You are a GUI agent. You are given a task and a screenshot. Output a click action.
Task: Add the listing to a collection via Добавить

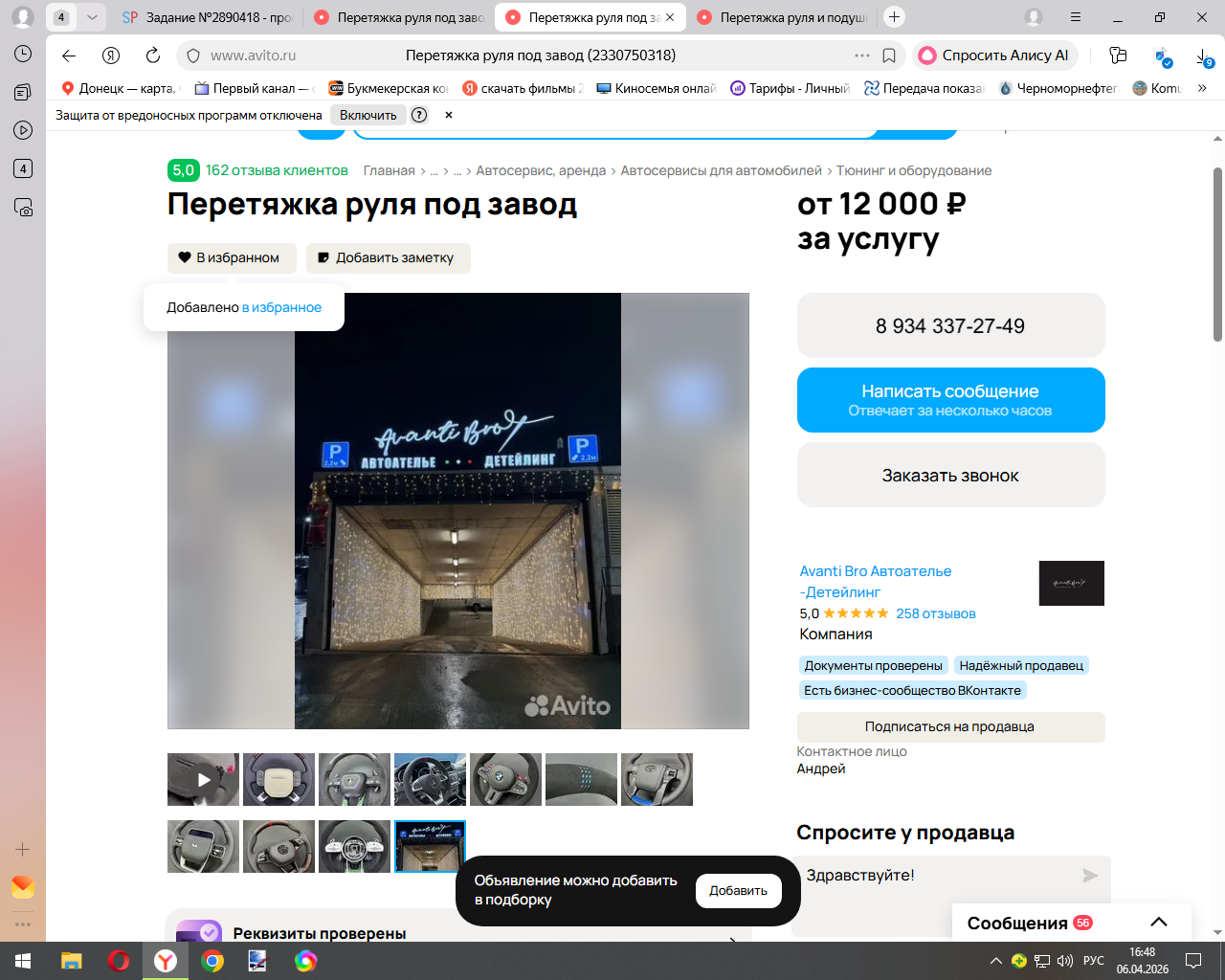coord(738,890)
